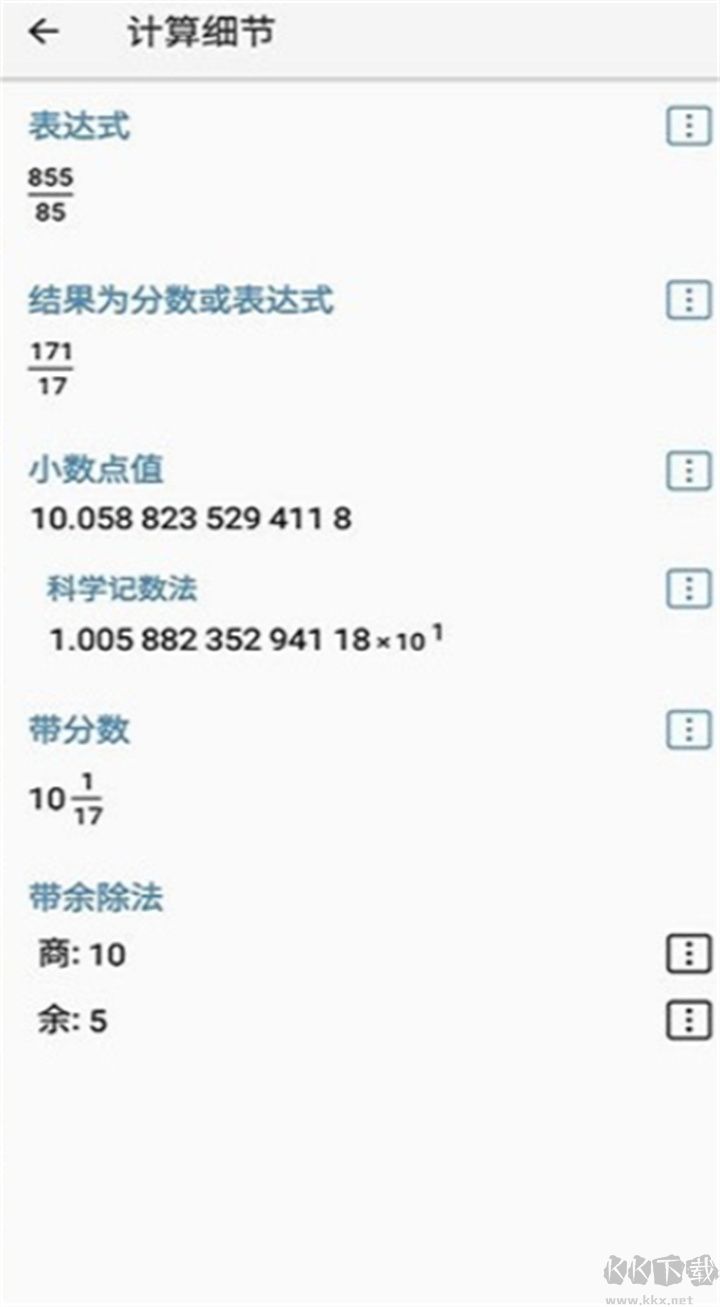Open options menu for 余: 5
The width and height of the screenshot is (720, 1307).
688,1020
